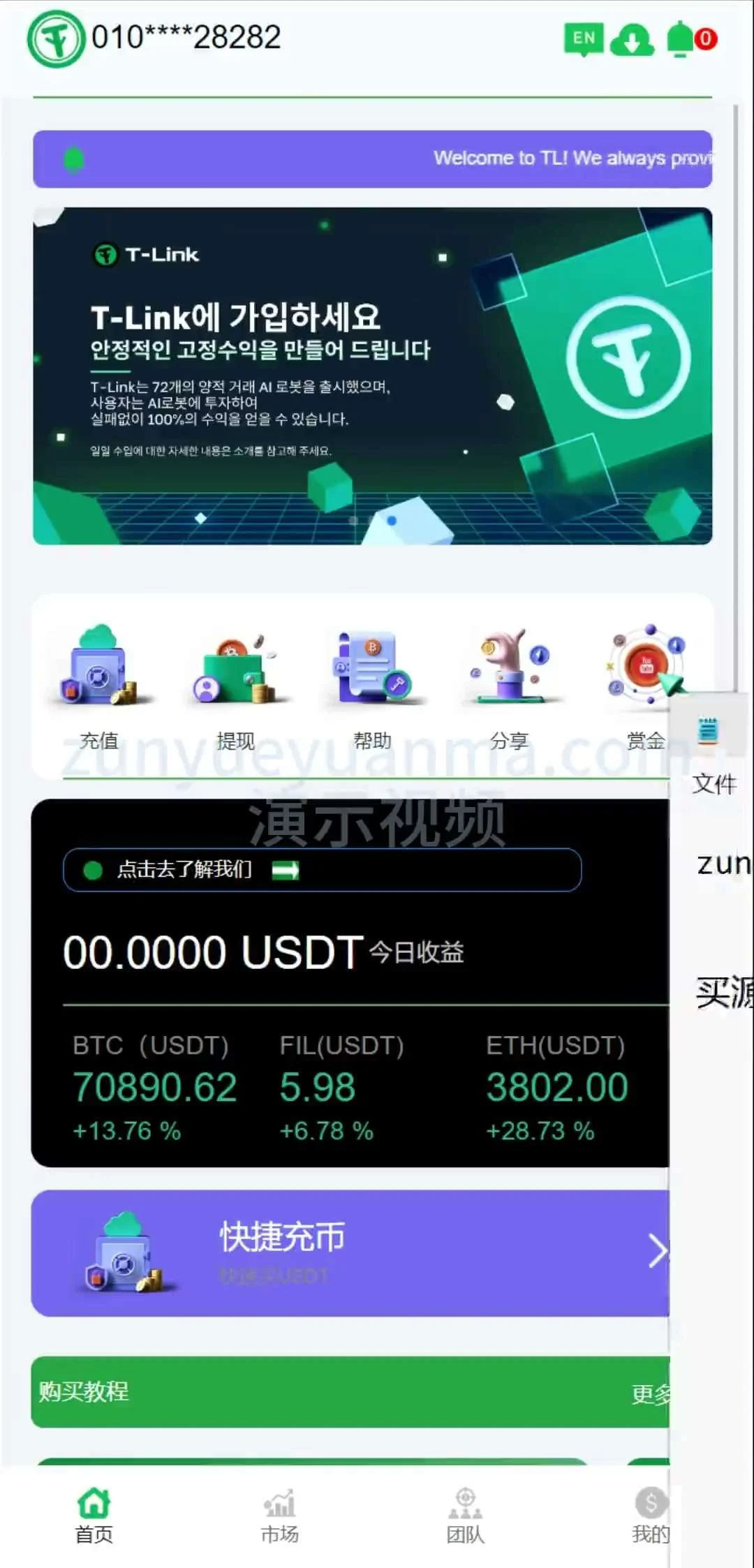Switch to the 我的 profile tab
Image resolution: width=754 pixels, height=1568 pixels.
650,1515
